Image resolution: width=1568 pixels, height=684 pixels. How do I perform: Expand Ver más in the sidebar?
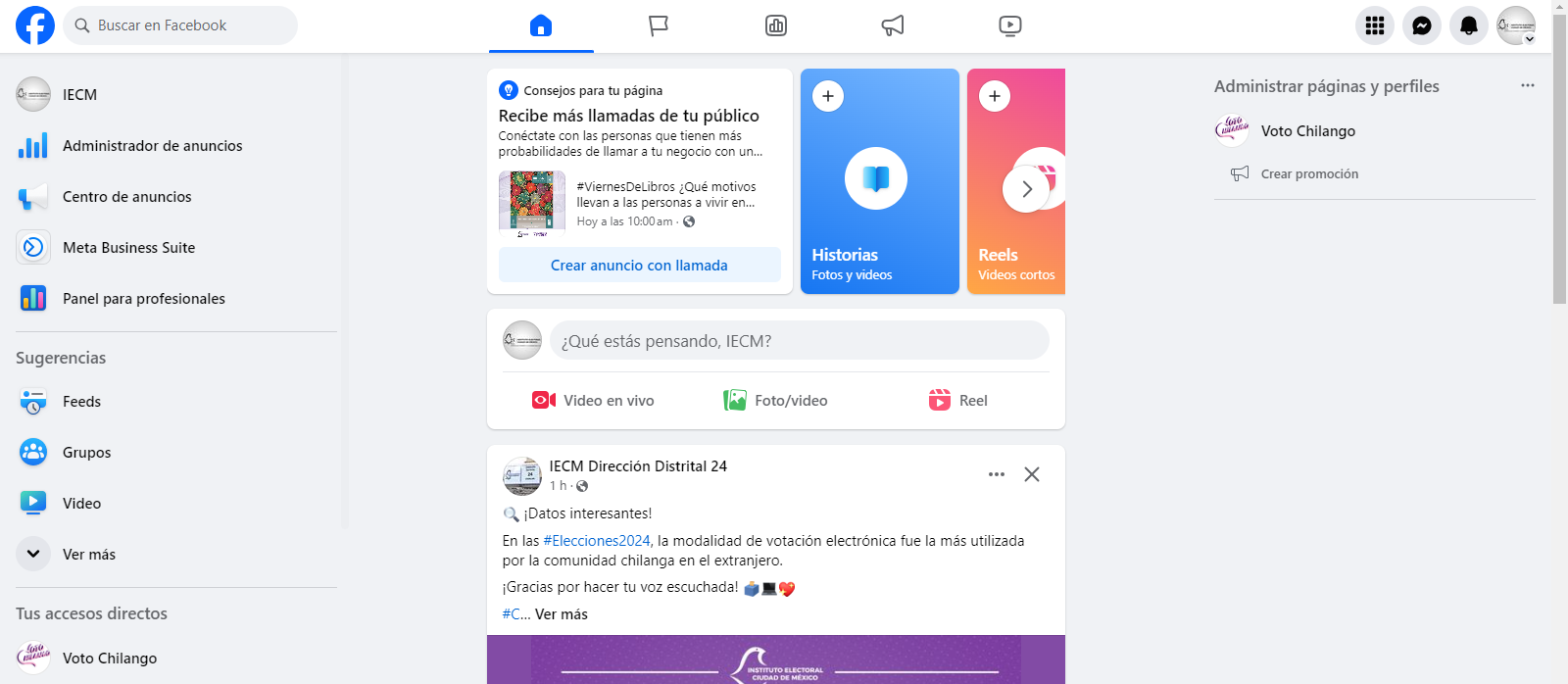coord(88,555)
